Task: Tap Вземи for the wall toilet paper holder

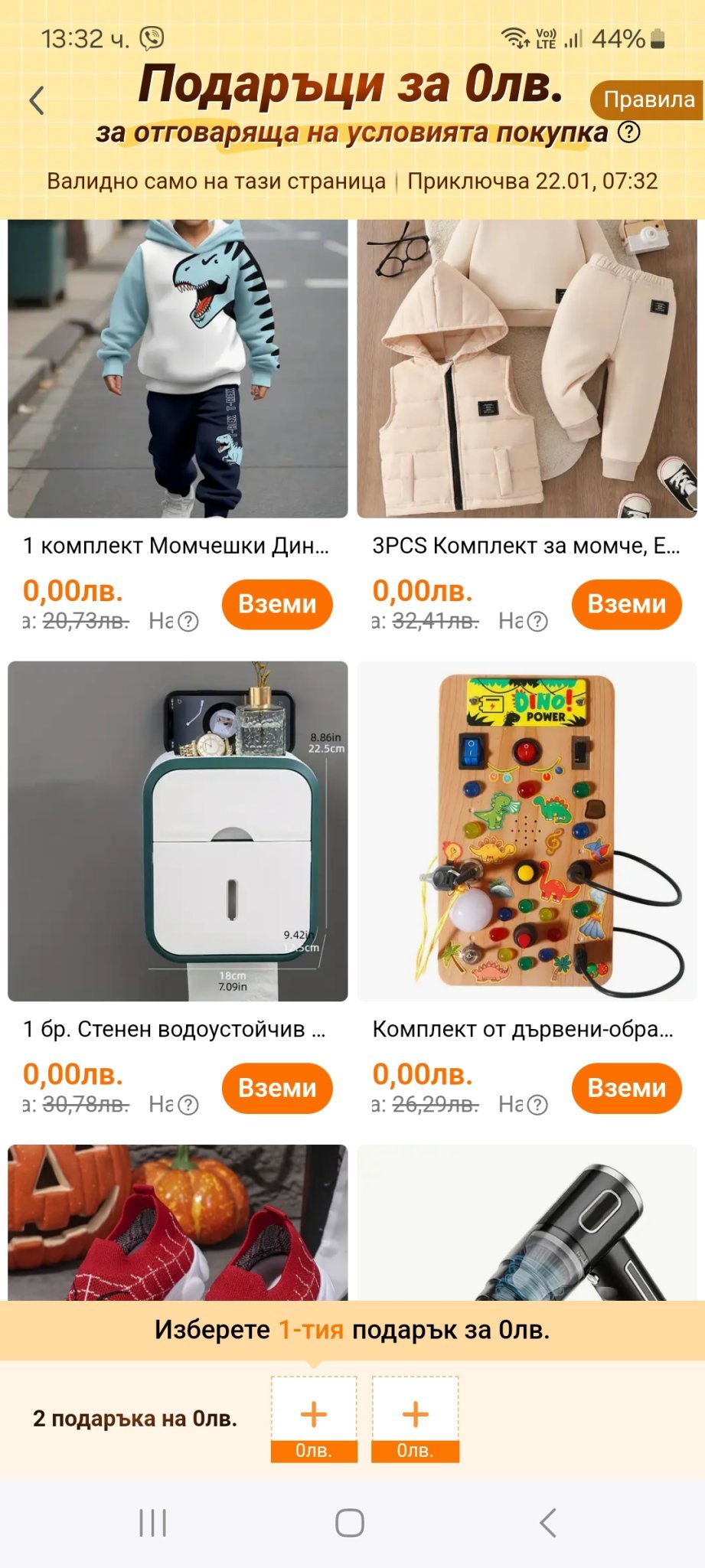Action: pos(277,1087)
